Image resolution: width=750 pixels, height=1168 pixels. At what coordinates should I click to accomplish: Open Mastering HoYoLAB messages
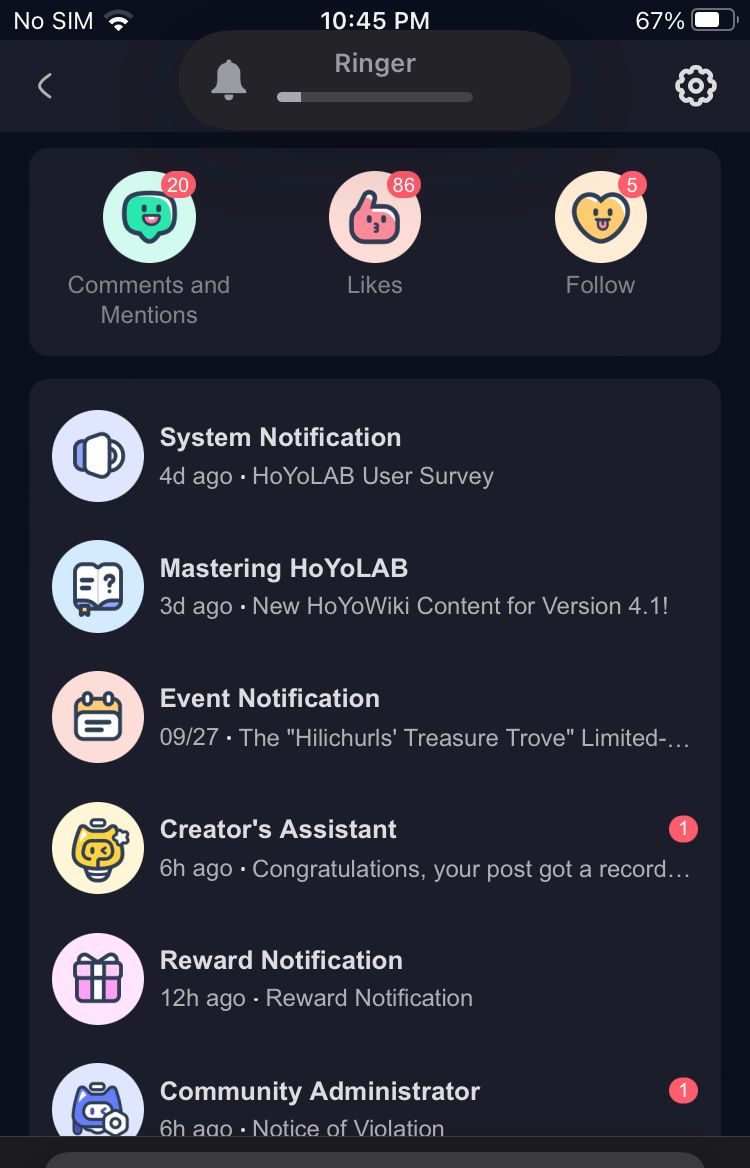coord(374,586)
